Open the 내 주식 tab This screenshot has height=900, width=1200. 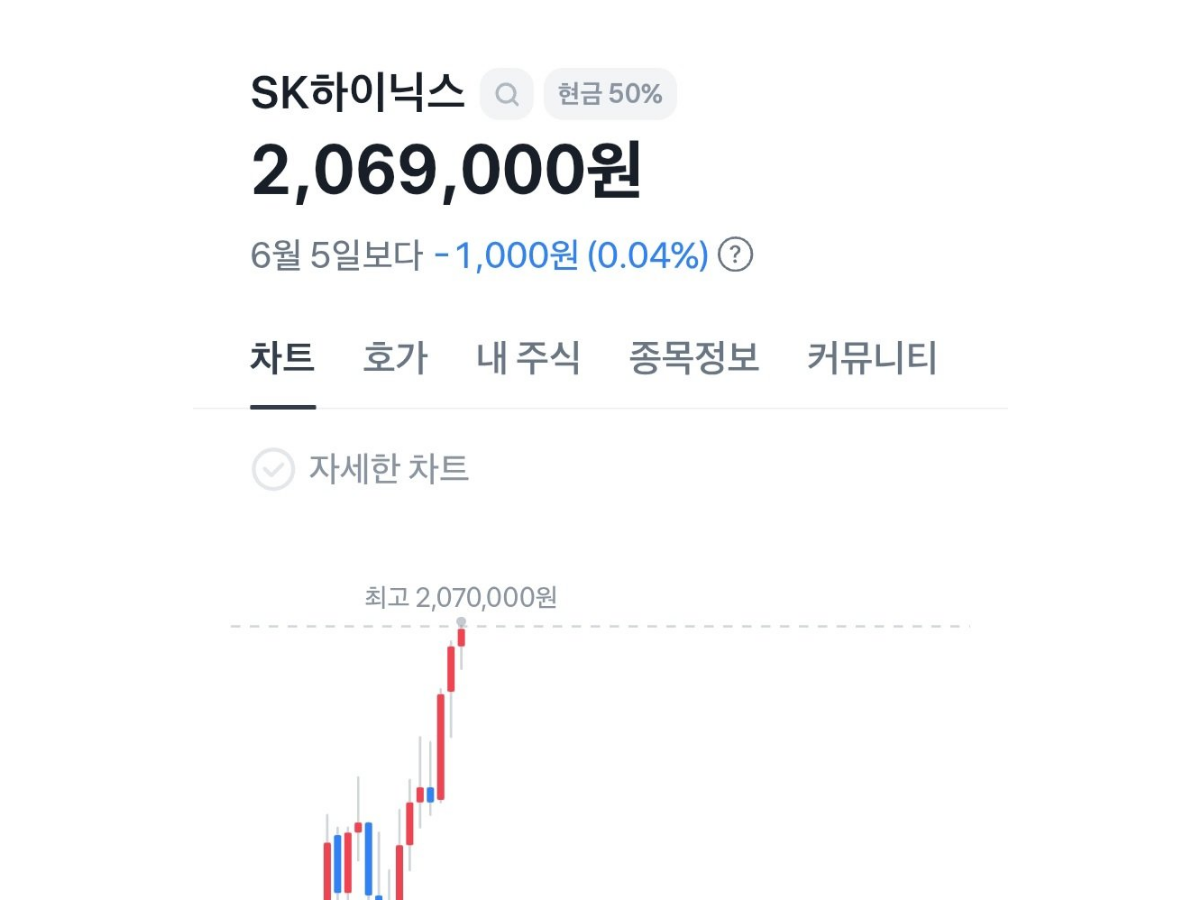(x=528, y=358)
